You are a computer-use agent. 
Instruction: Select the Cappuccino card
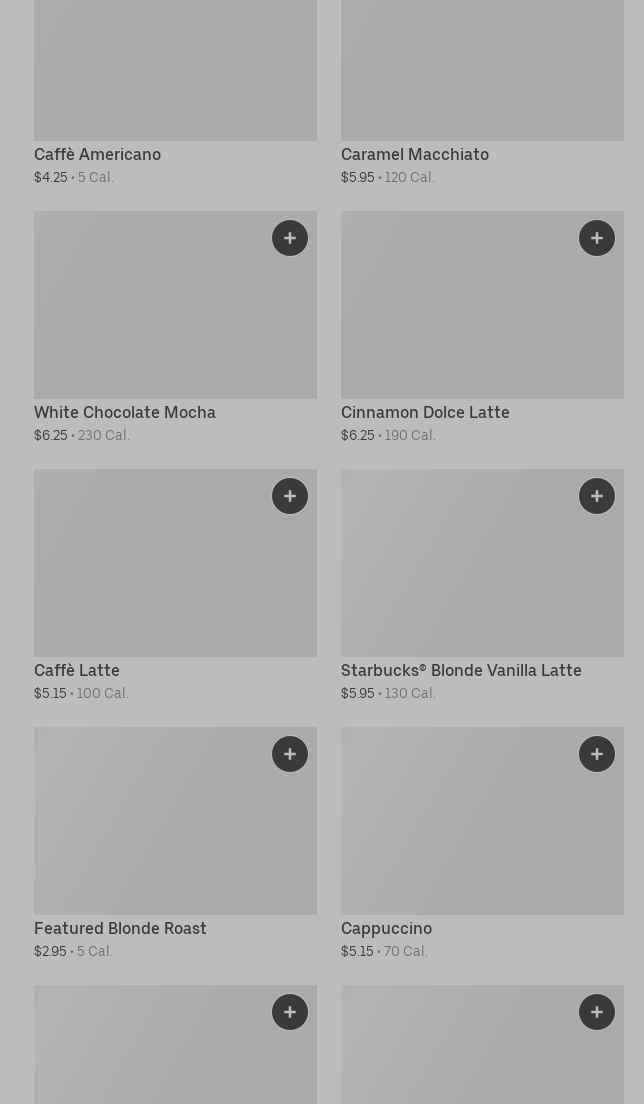point(482,843)
